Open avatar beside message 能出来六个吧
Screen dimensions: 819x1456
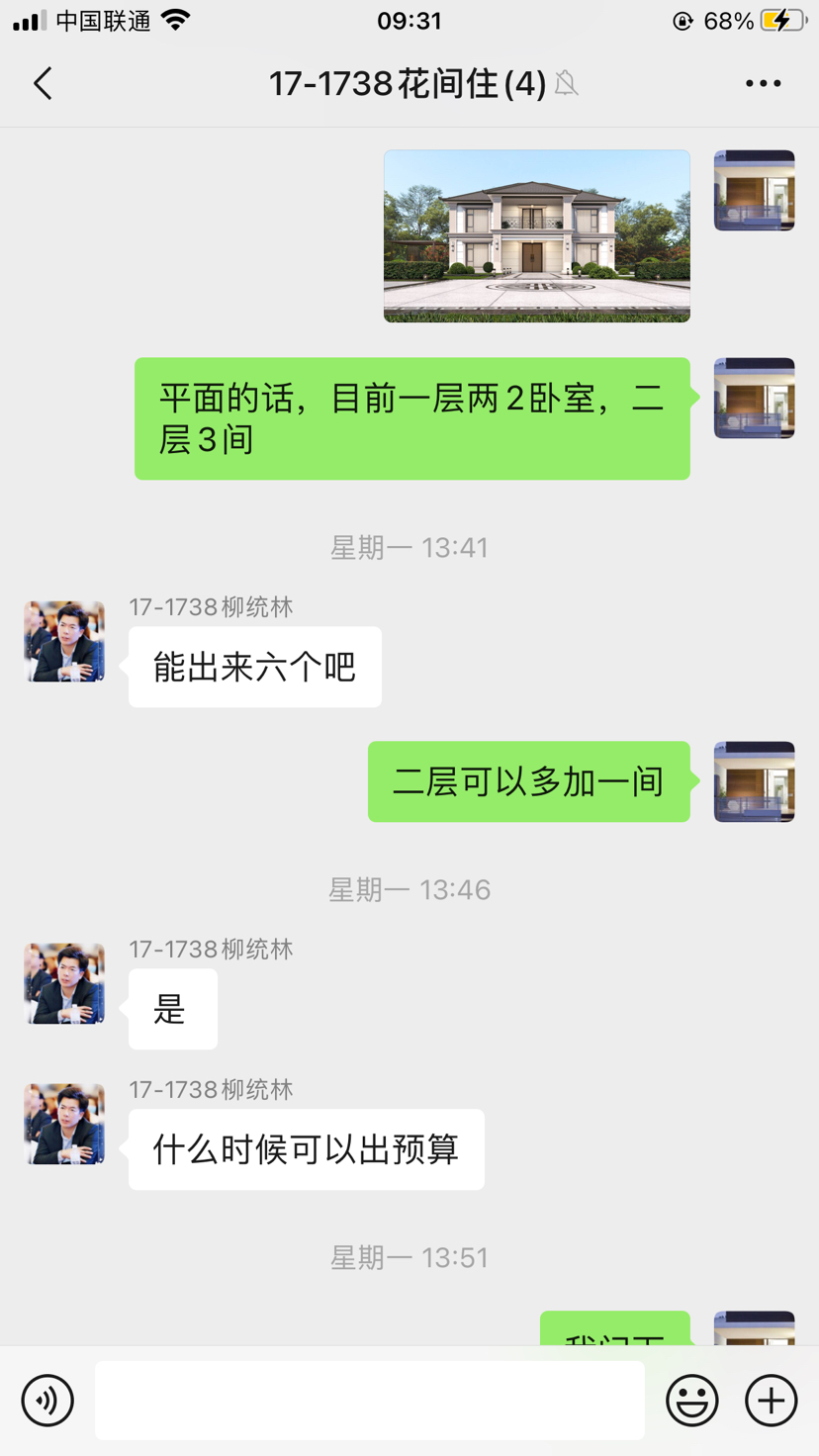(64, 642)
